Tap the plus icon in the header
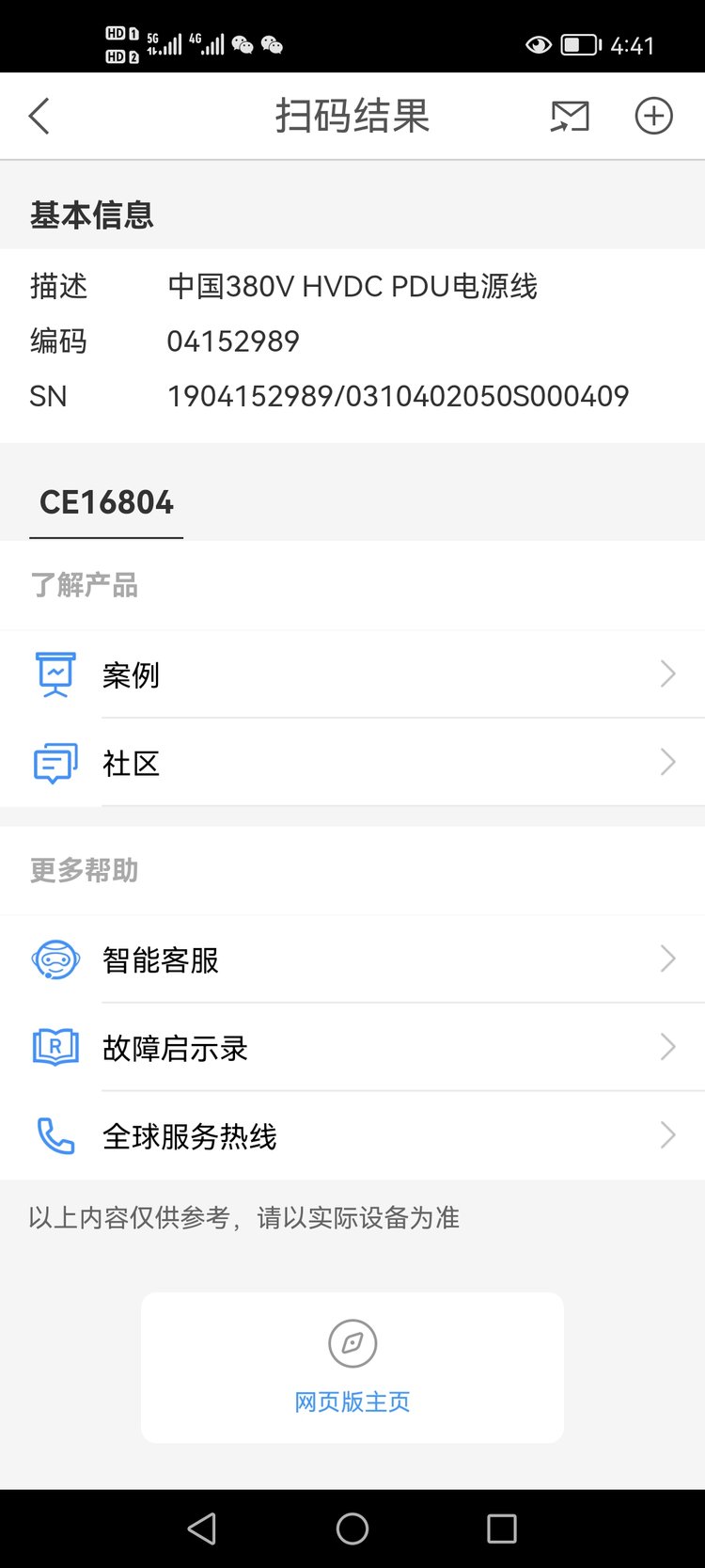 coord(653,117)
